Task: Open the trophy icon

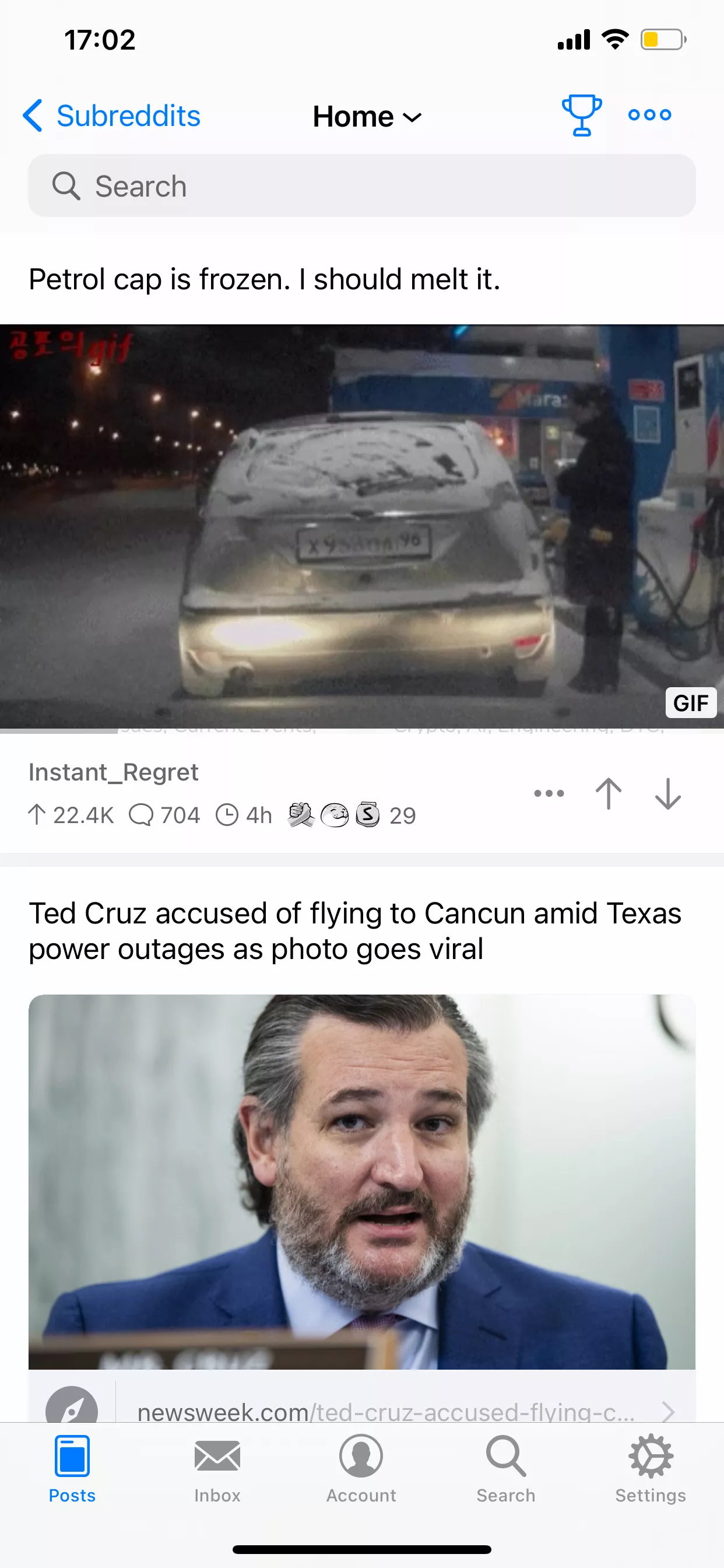Action: 582,115
